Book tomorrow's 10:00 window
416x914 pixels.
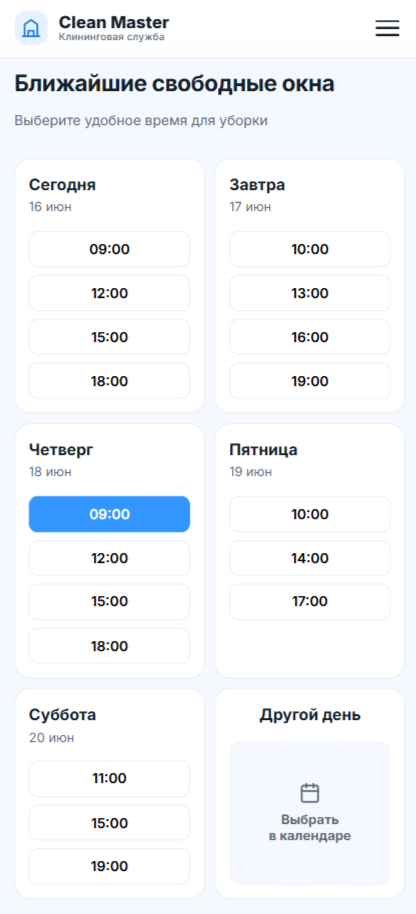(310, 249)
